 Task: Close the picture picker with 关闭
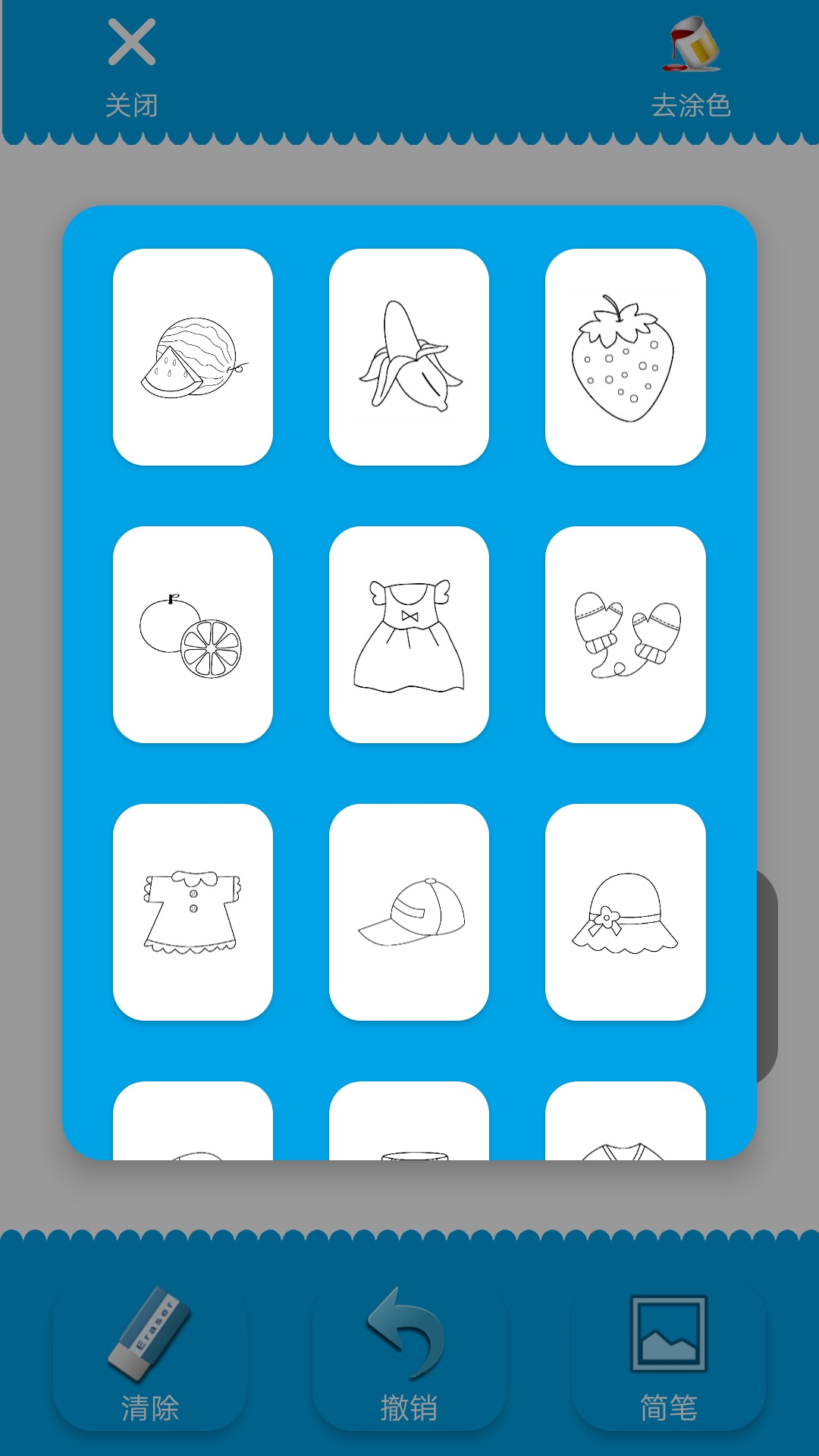pyautogui.click(x=132, y=68)
